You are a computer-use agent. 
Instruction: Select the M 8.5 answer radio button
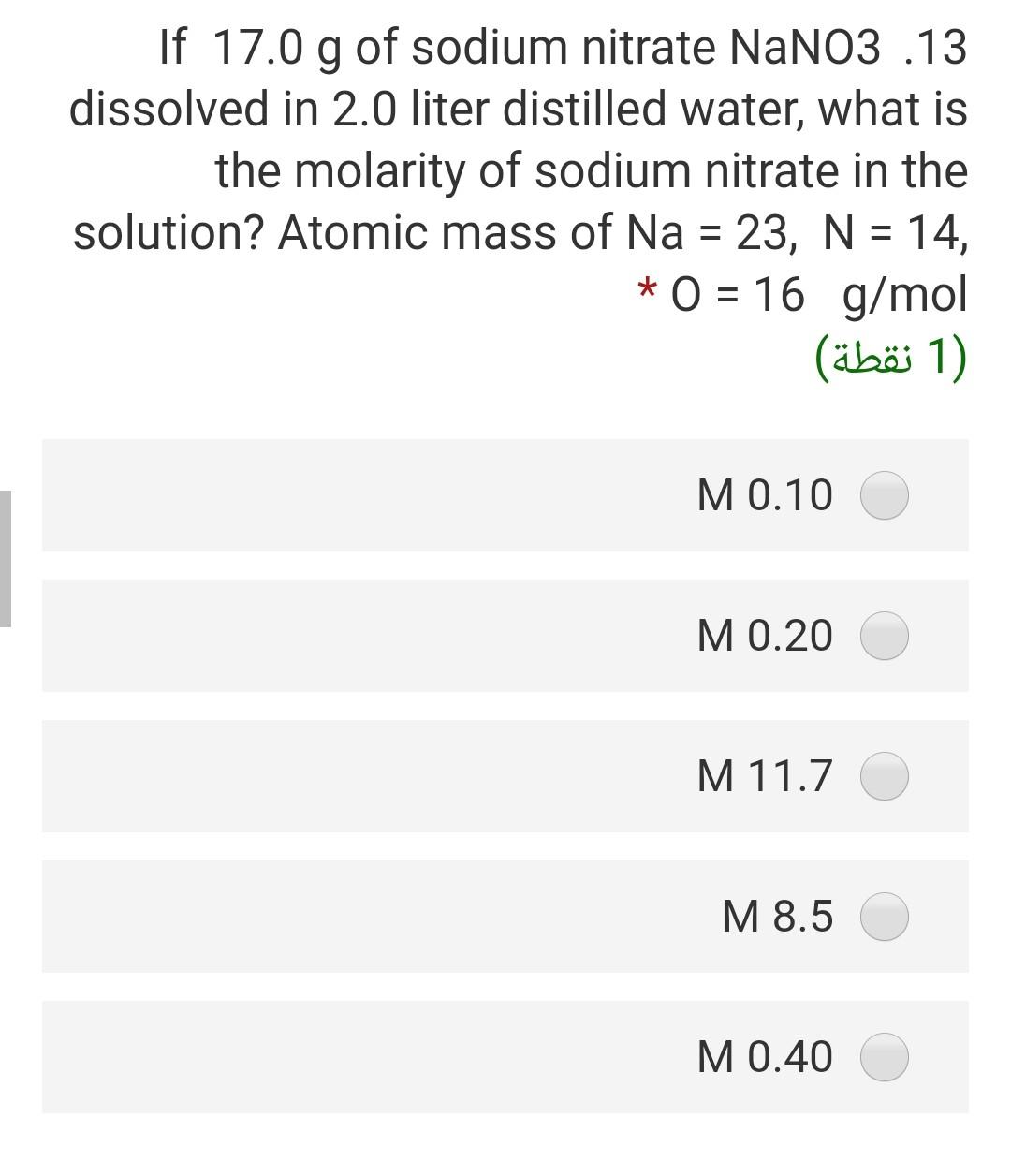point(884,918)
